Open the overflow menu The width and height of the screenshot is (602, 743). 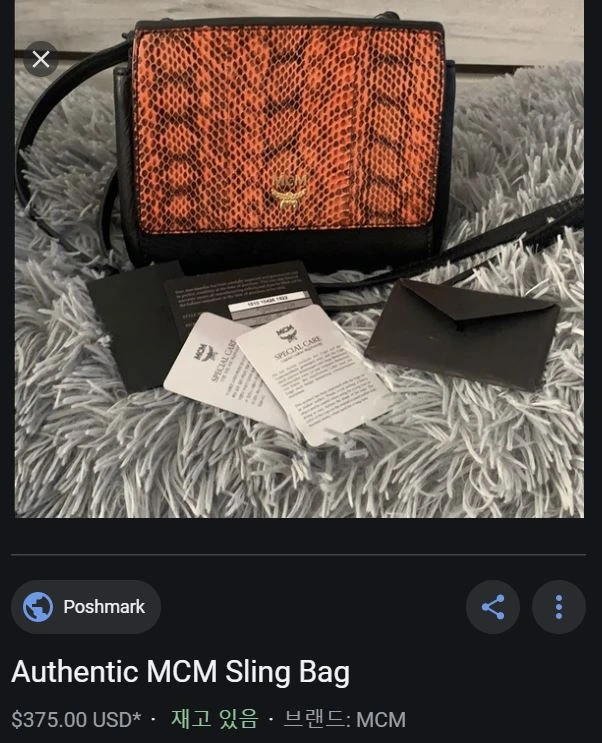pyautogui.click(x=558, y=607)
